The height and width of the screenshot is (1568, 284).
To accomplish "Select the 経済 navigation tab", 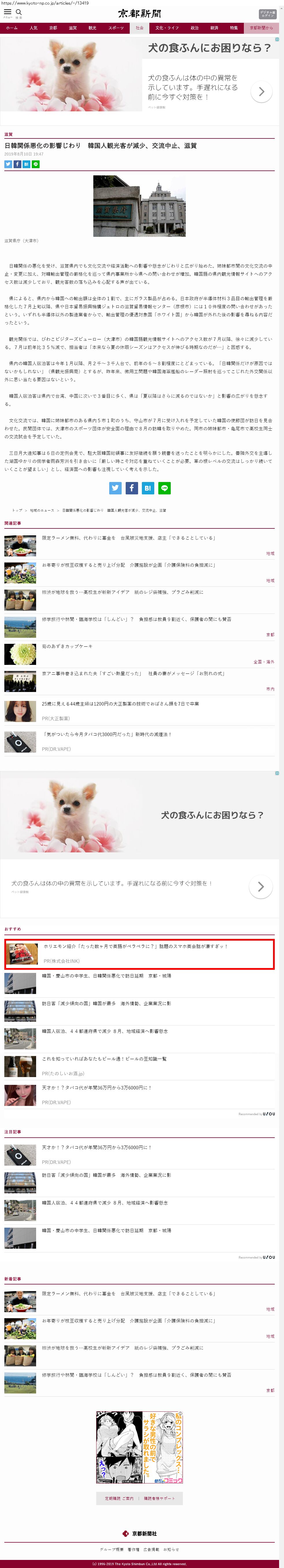I will click(214, 28).
